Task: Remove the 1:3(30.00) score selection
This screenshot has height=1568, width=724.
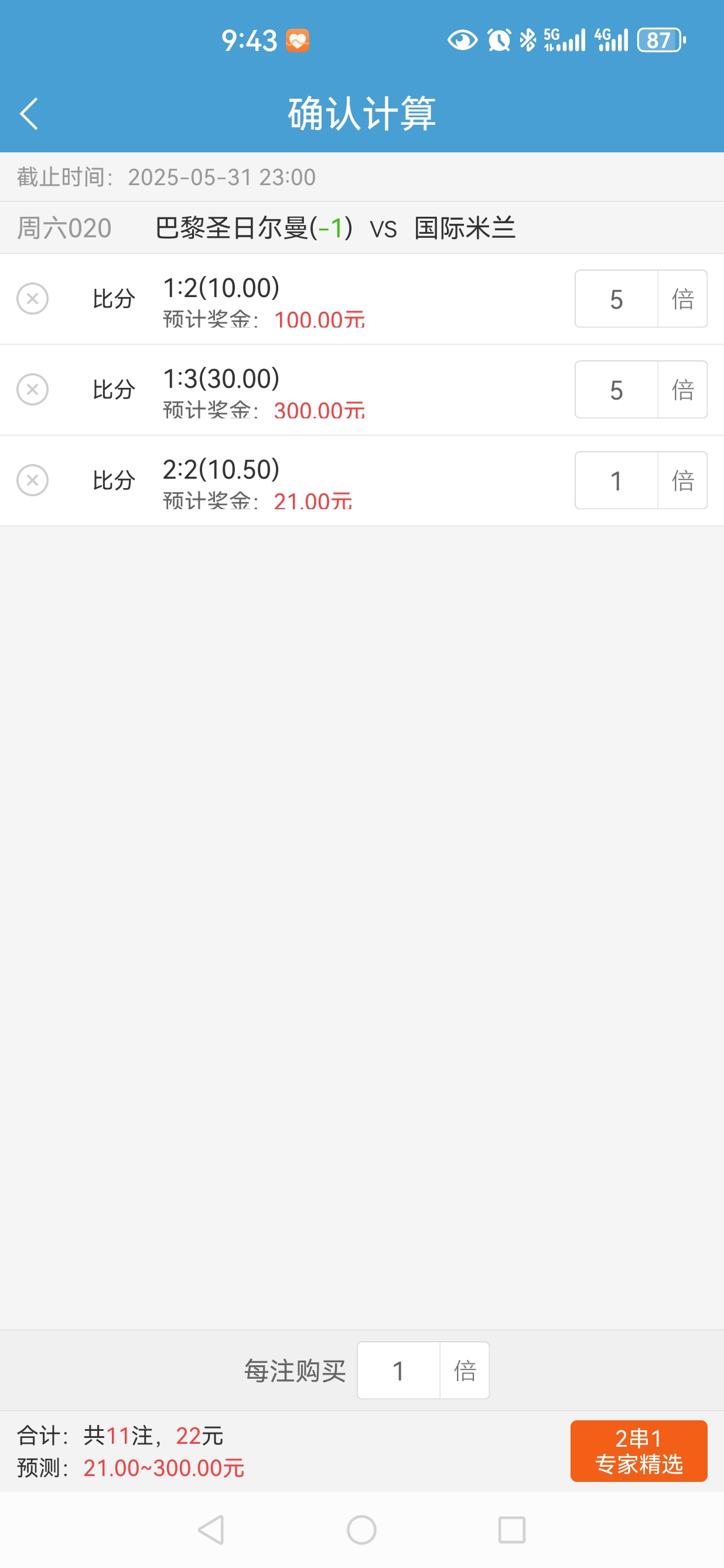Action: (x=32, y=390)
